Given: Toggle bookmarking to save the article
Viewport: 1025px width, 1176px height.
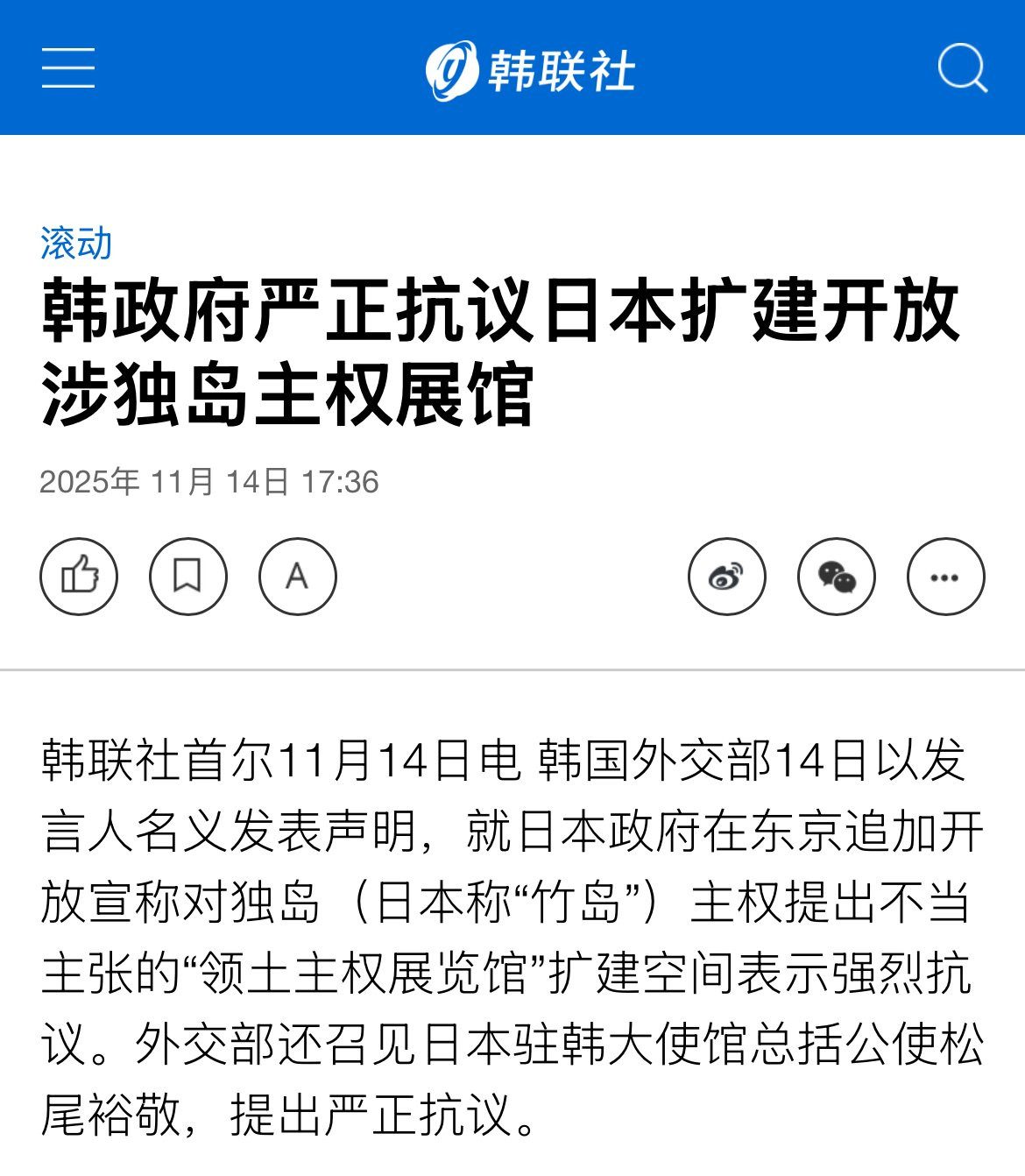Looking at the screenshot, I should pyautogui.click(x=187, y=577).
